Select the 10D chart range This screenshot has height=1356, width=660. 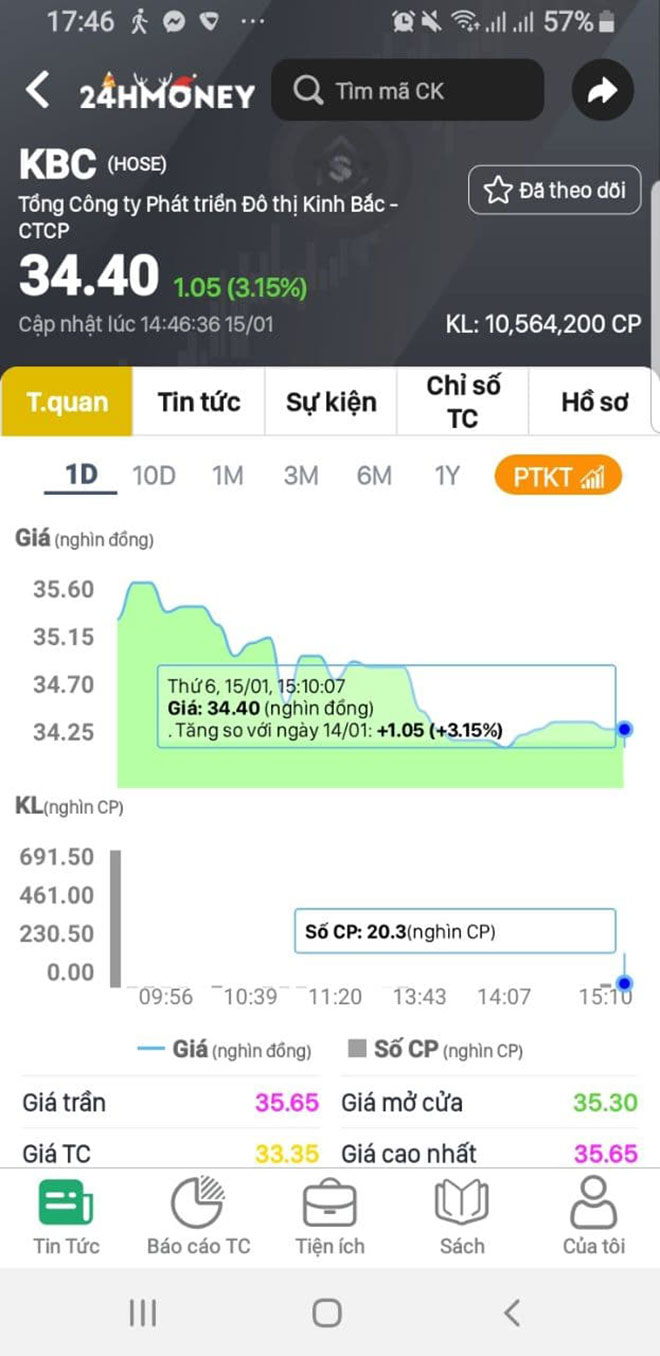(154, 476)
